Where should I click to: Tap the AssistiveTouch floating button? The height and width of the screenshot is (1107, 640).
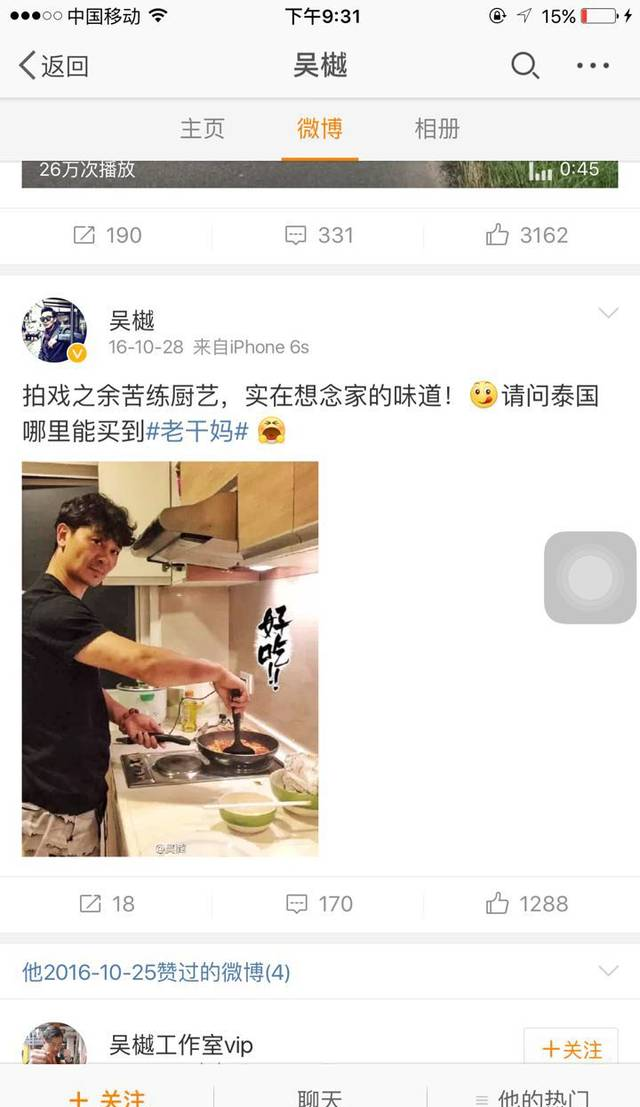pos(590,578)
